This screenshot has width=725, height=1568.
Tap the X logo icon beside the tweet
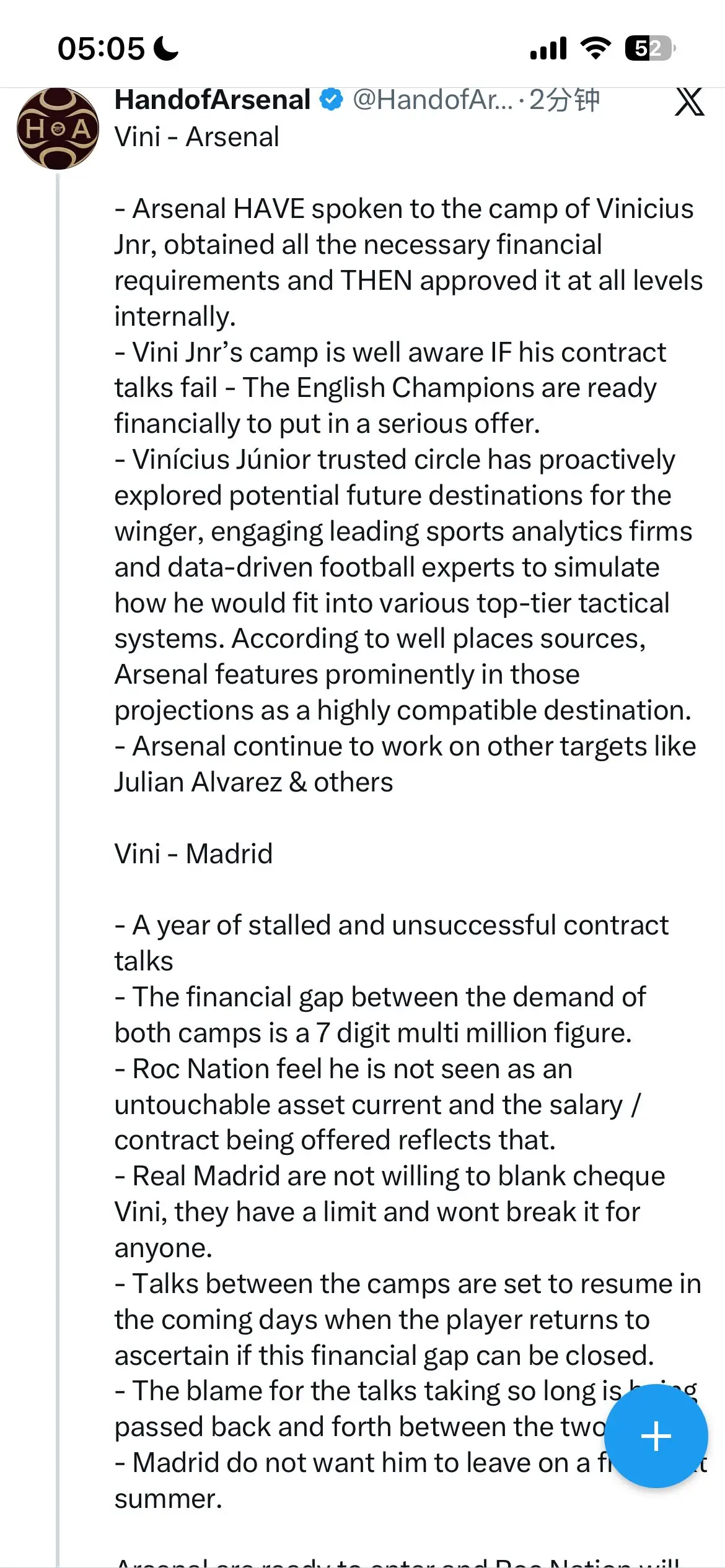pos(689,102)
